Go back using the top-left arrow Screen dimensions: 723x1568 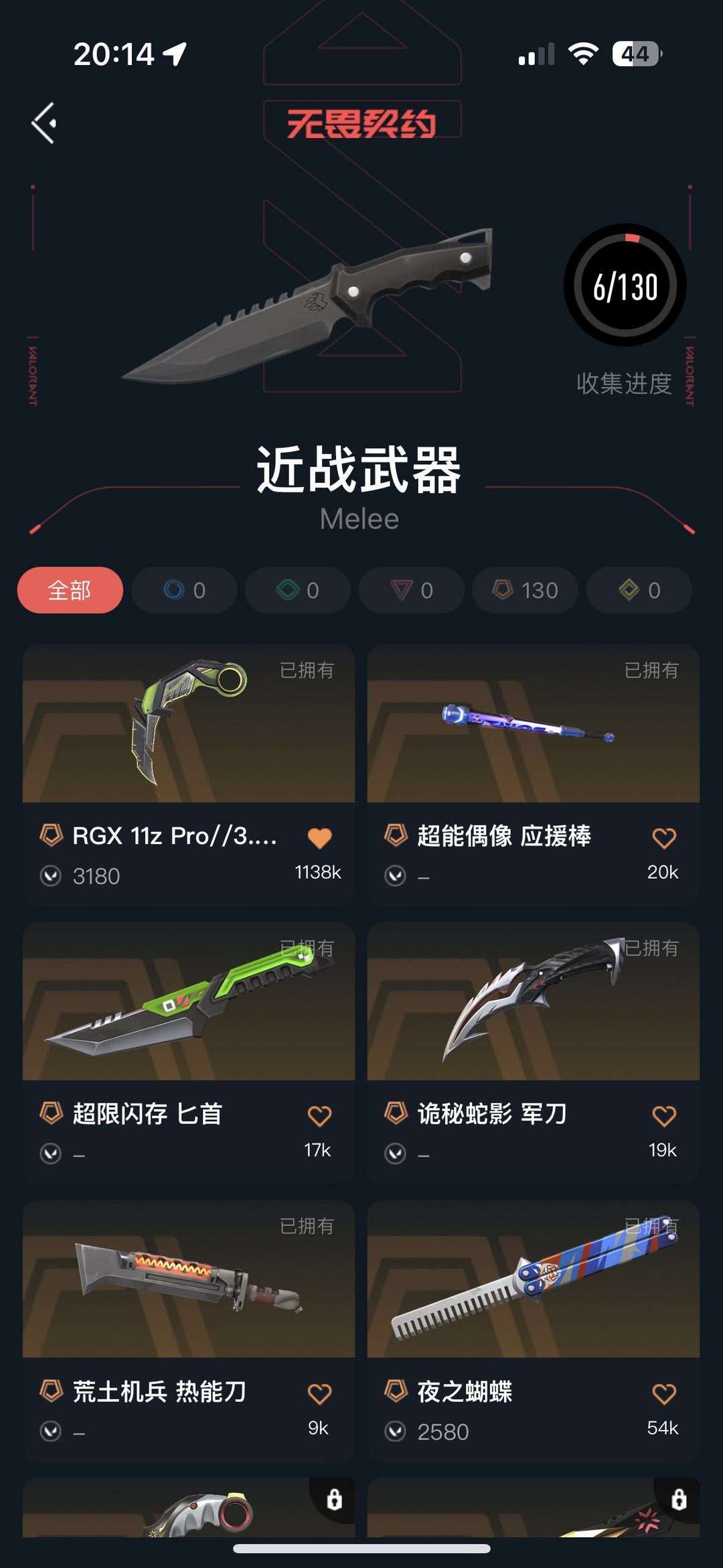pos(44,123)
